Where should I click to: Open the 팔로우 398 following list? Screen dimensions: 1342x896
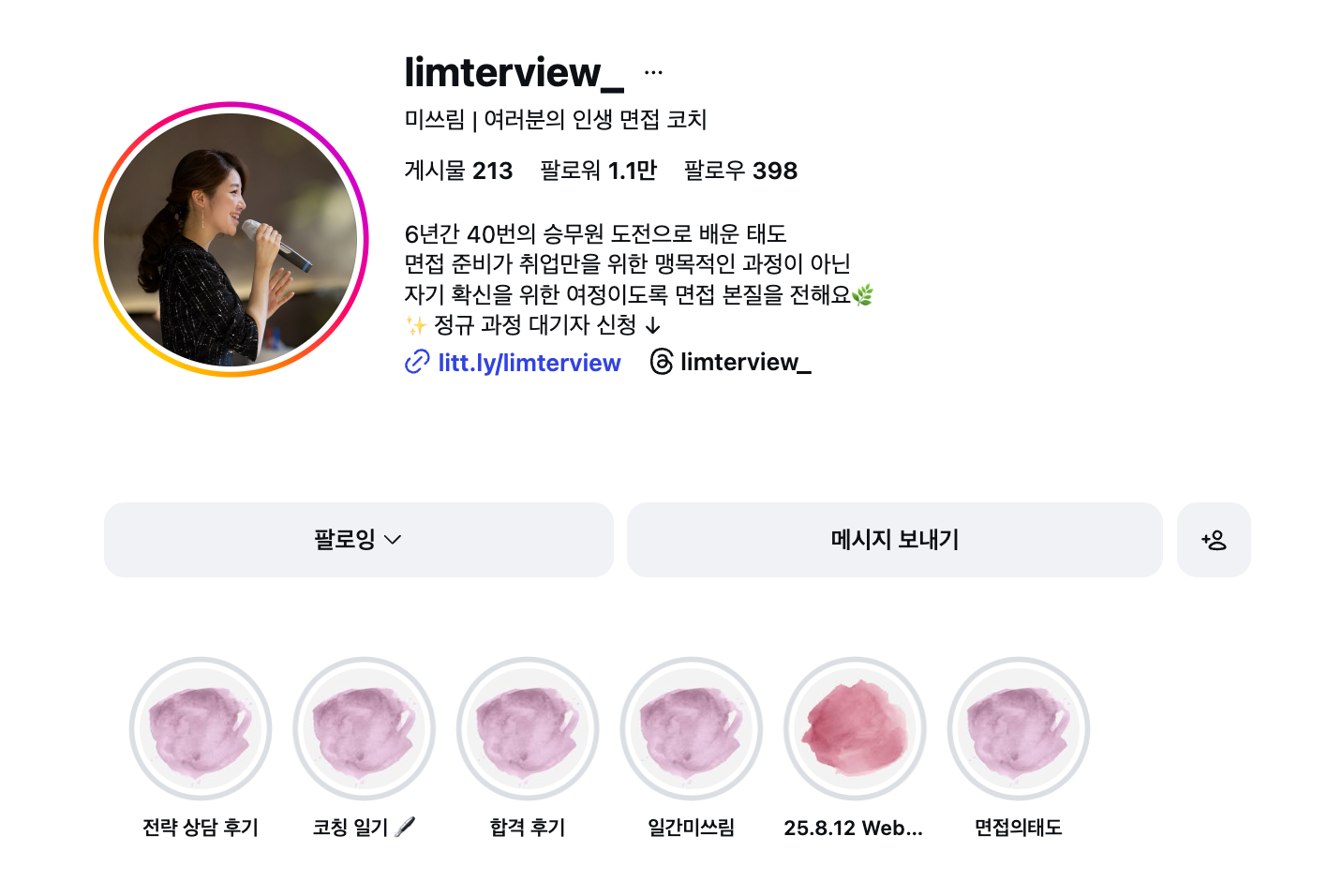(x=740, y=171)
